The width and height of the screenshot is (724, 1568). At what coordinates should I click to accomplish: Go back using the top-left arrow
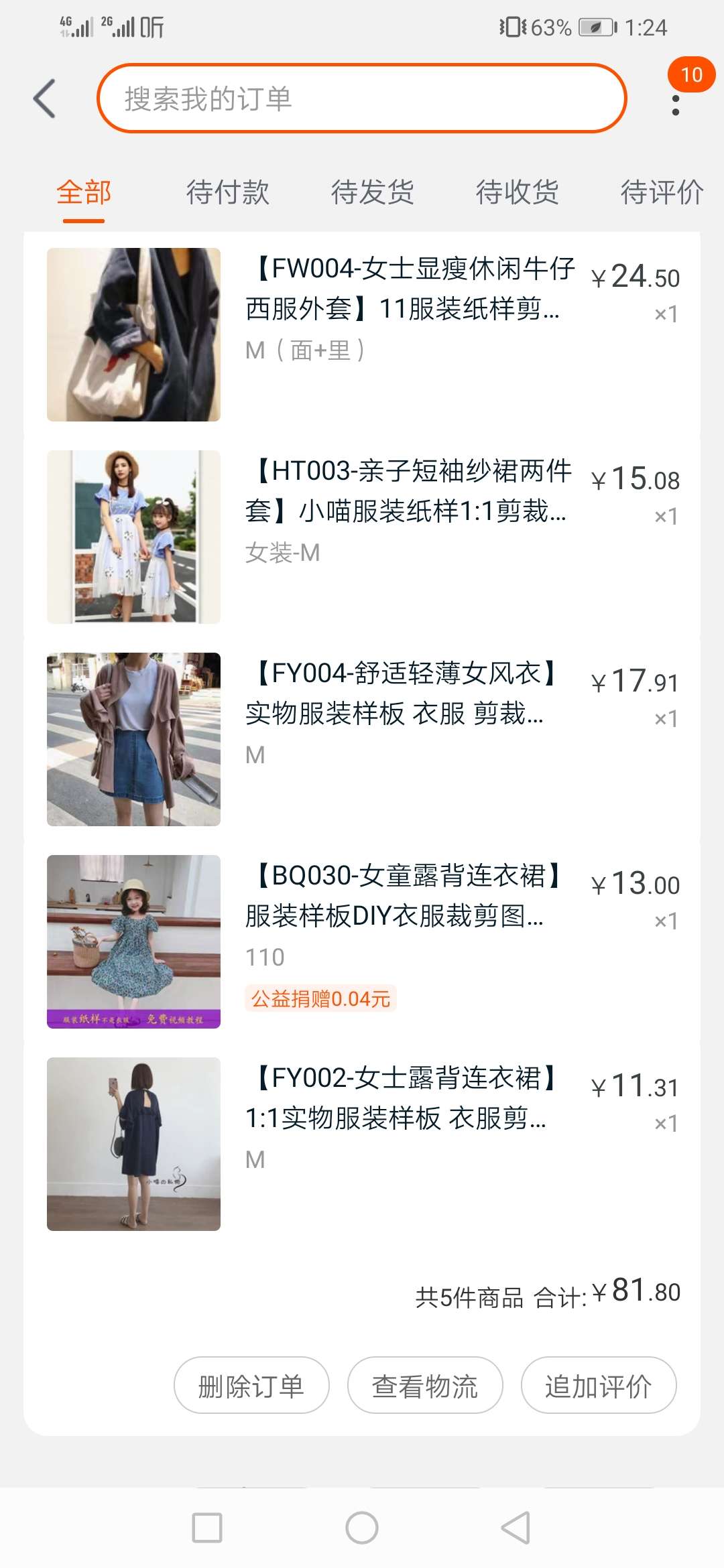coord(44,99)
